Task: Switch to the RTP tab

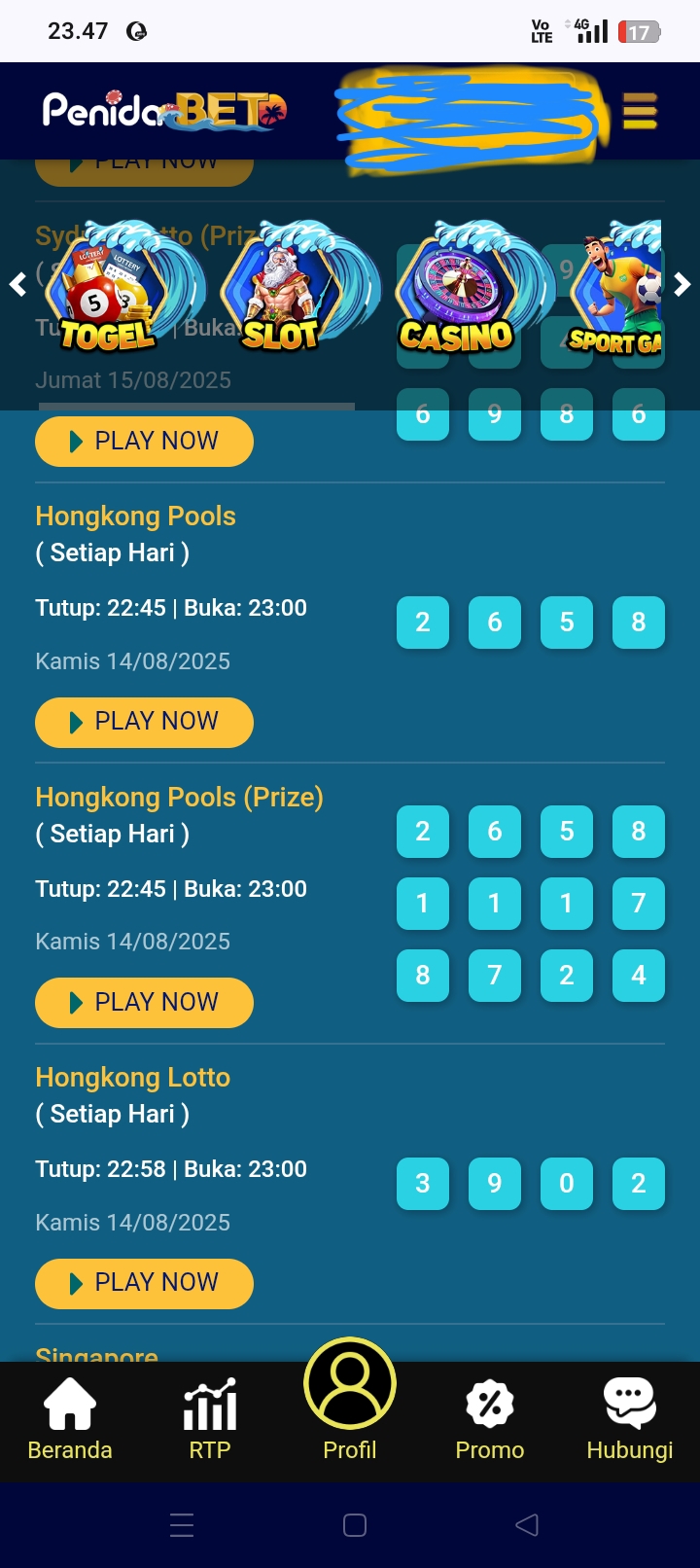Action: (210, 1420)
